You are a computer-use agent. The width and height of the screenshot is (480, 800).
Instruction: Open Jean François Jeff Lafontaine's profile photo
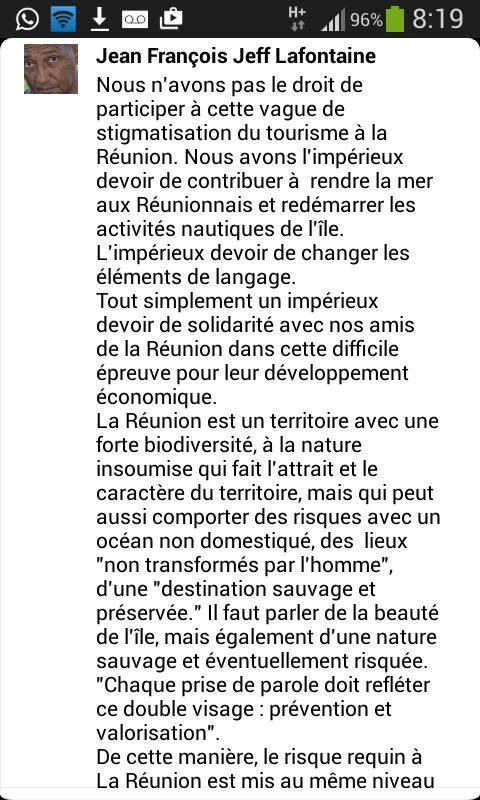[x=51, y=69]
